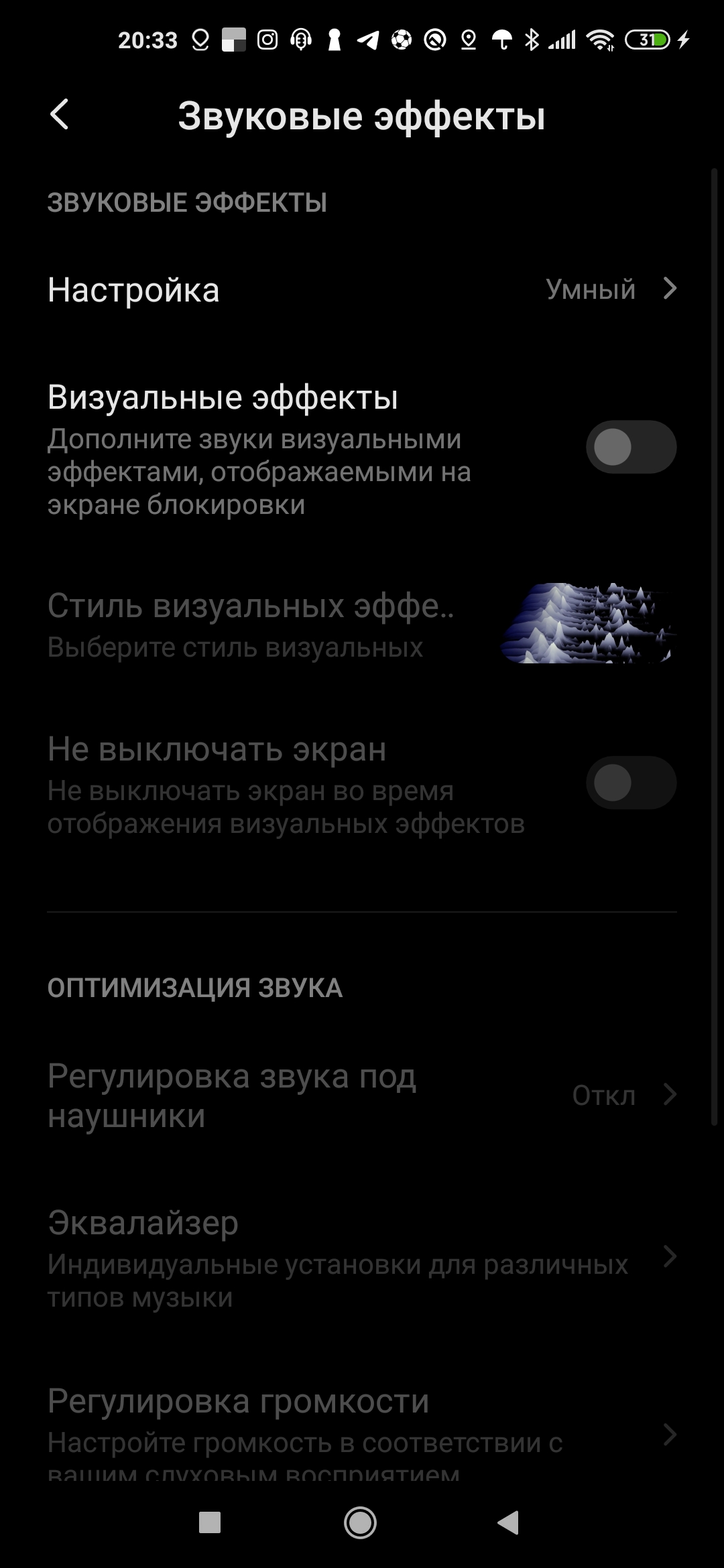Toggle the Не выключать экран switch

(x=631, y=783)
